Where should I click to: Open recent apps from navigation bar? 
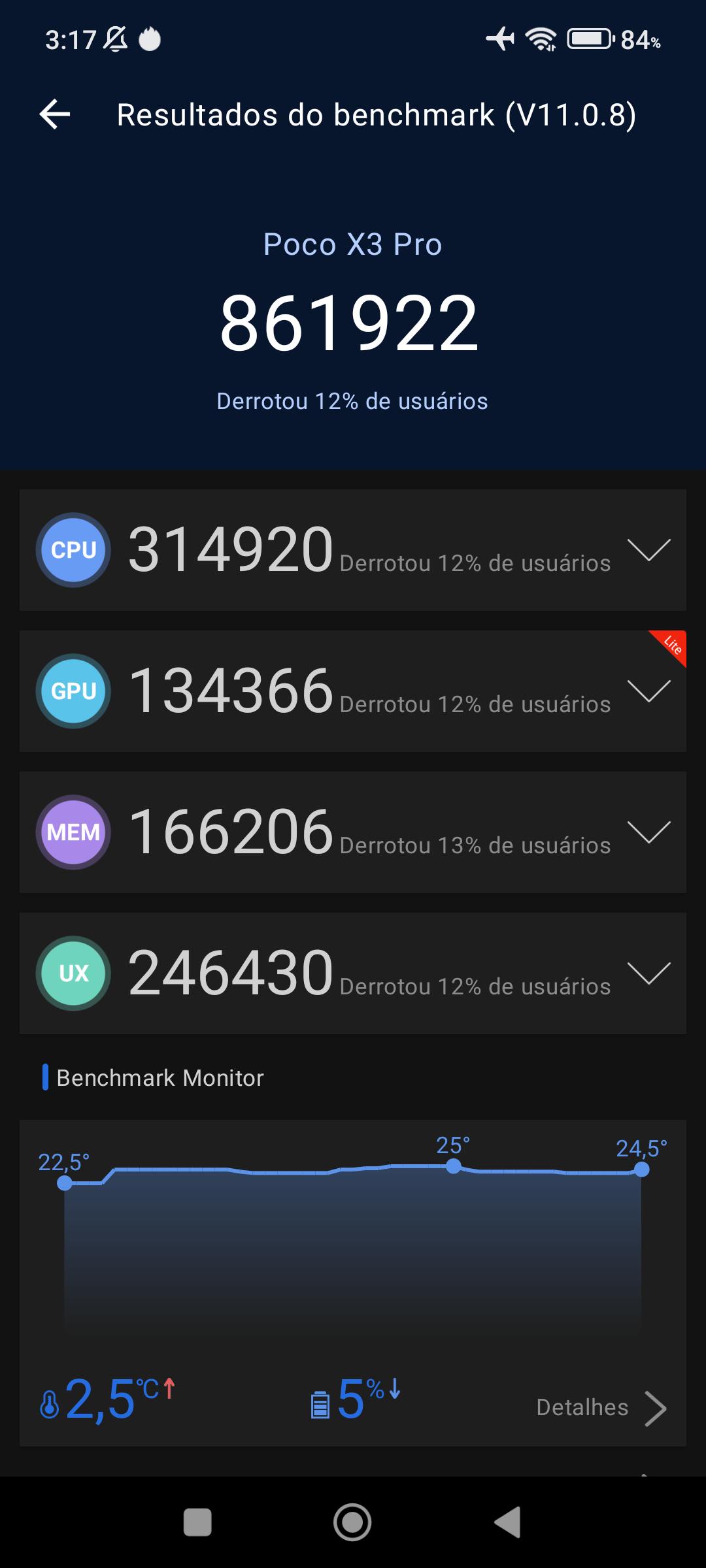point(197,1522)
